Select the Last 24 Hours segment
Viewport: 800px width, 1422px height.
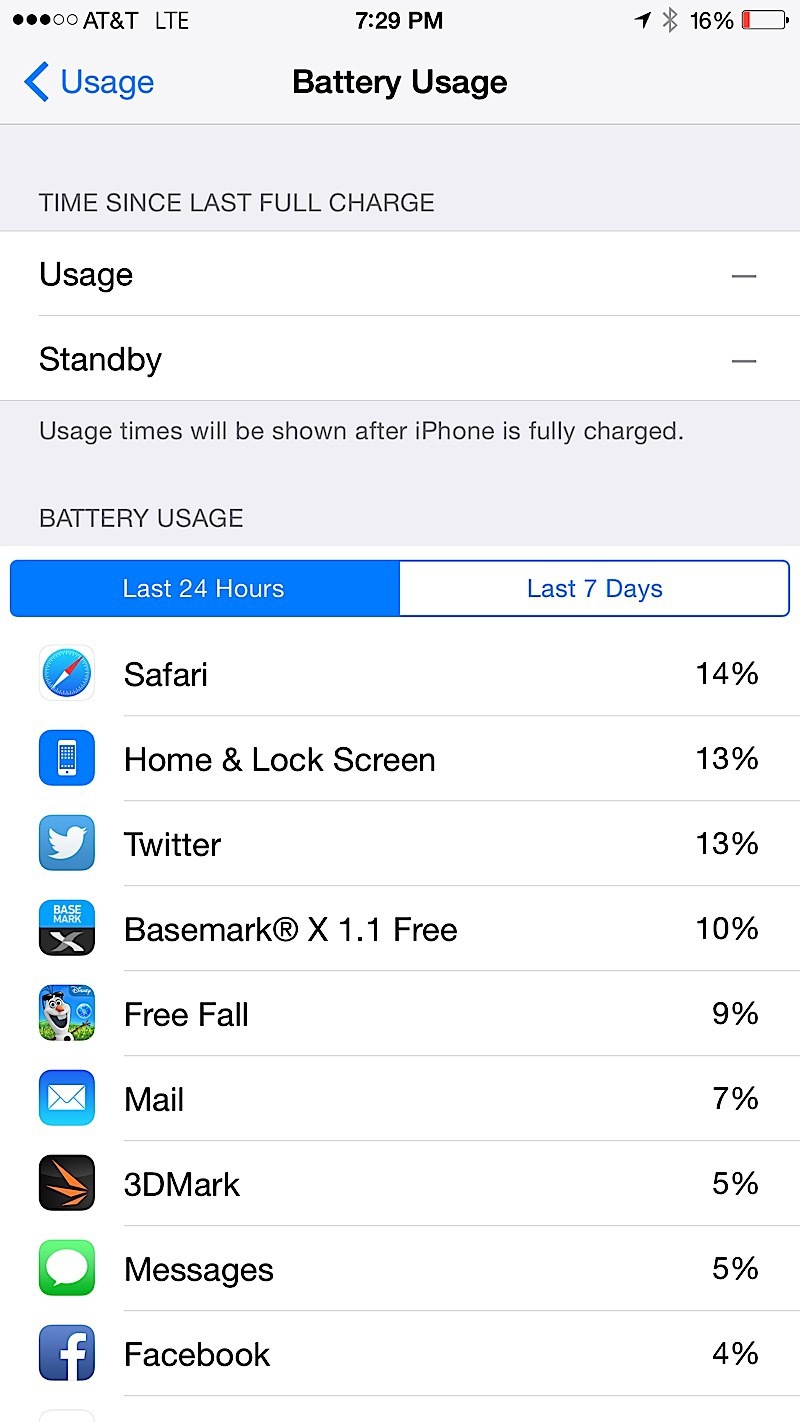(x=204, y=589)
